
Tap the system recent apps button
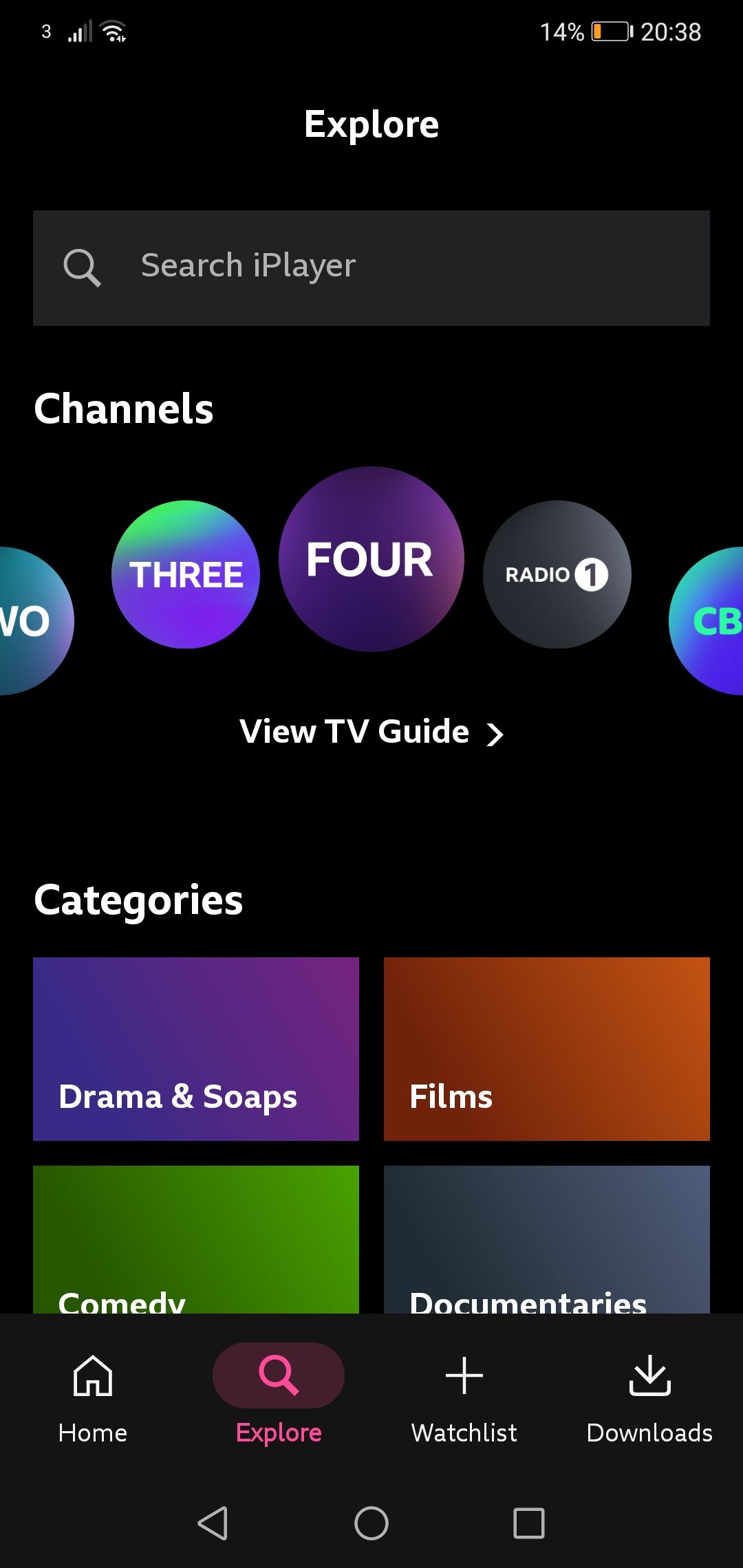[x=529, y=1523]
